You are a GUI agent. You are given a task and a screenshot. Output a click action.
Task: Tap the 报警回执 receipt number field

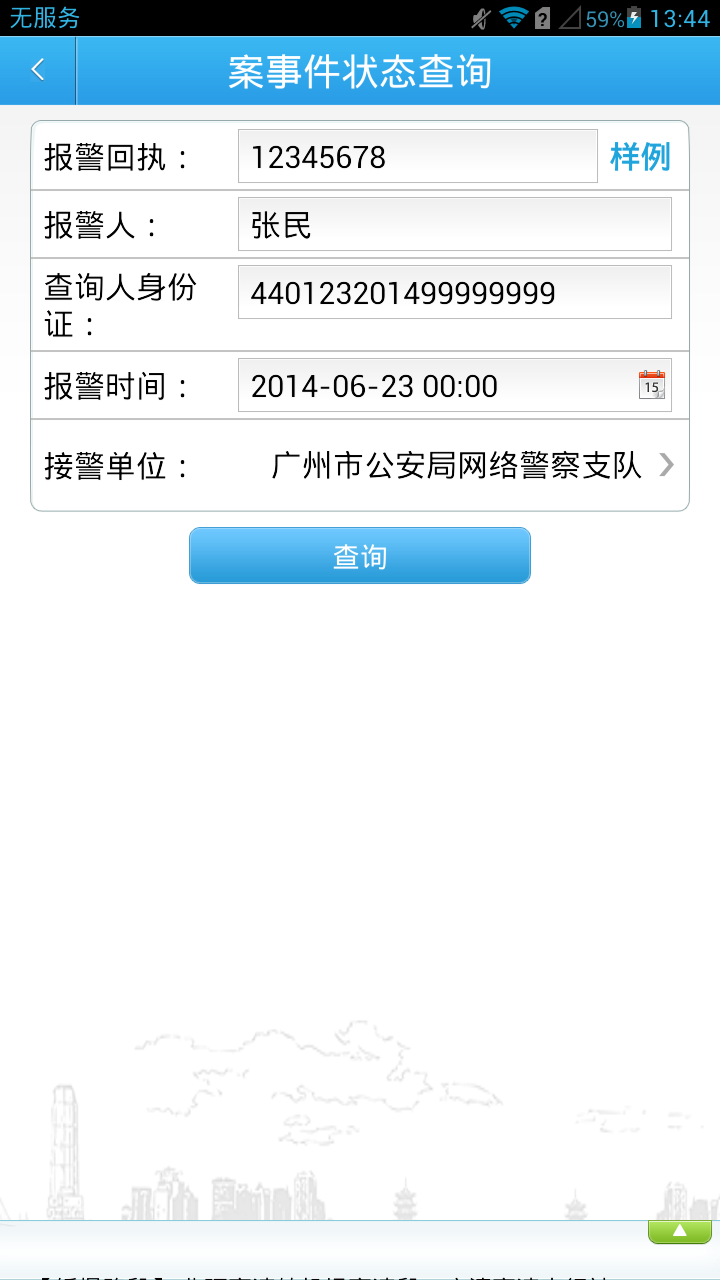417,157
